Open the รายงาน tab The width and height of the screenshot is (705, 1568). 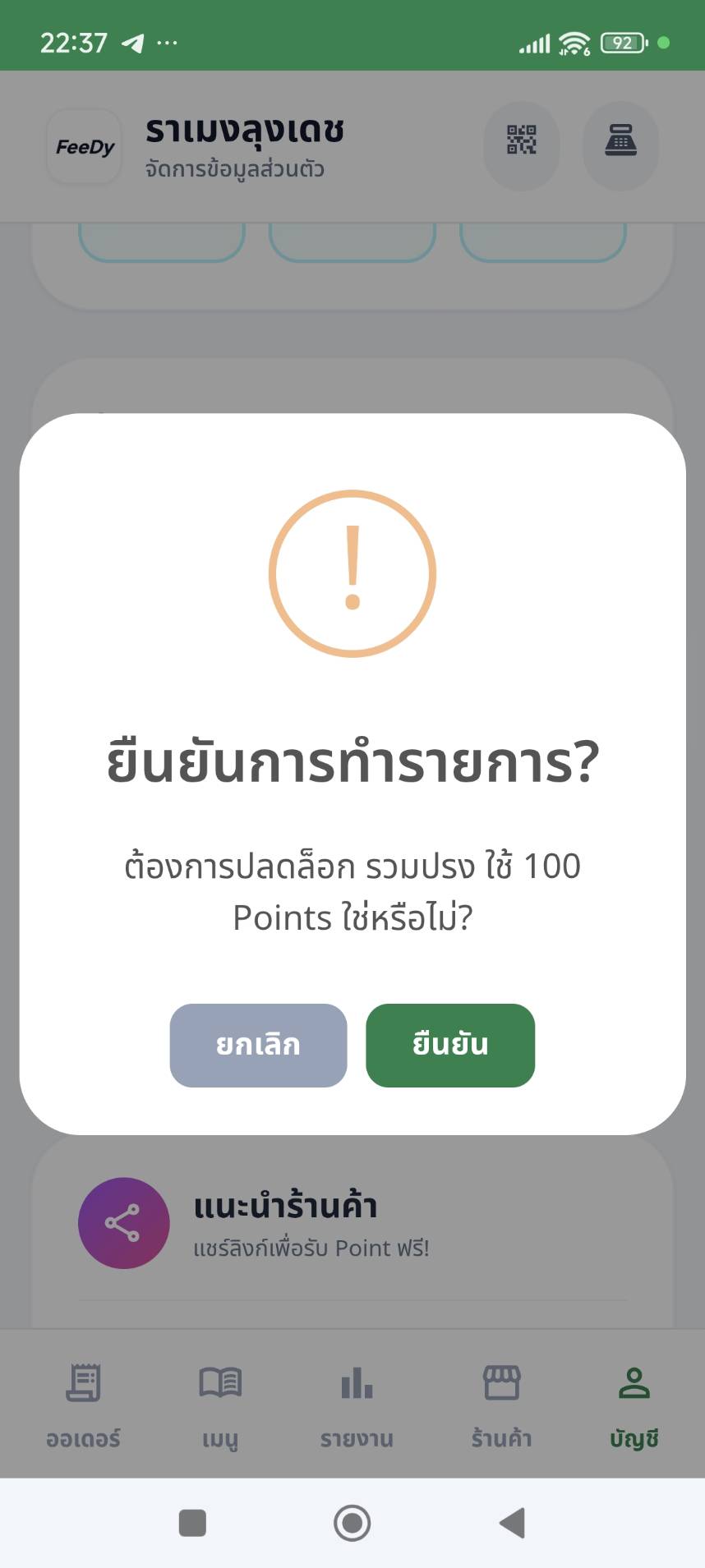tap(357, 1403)
